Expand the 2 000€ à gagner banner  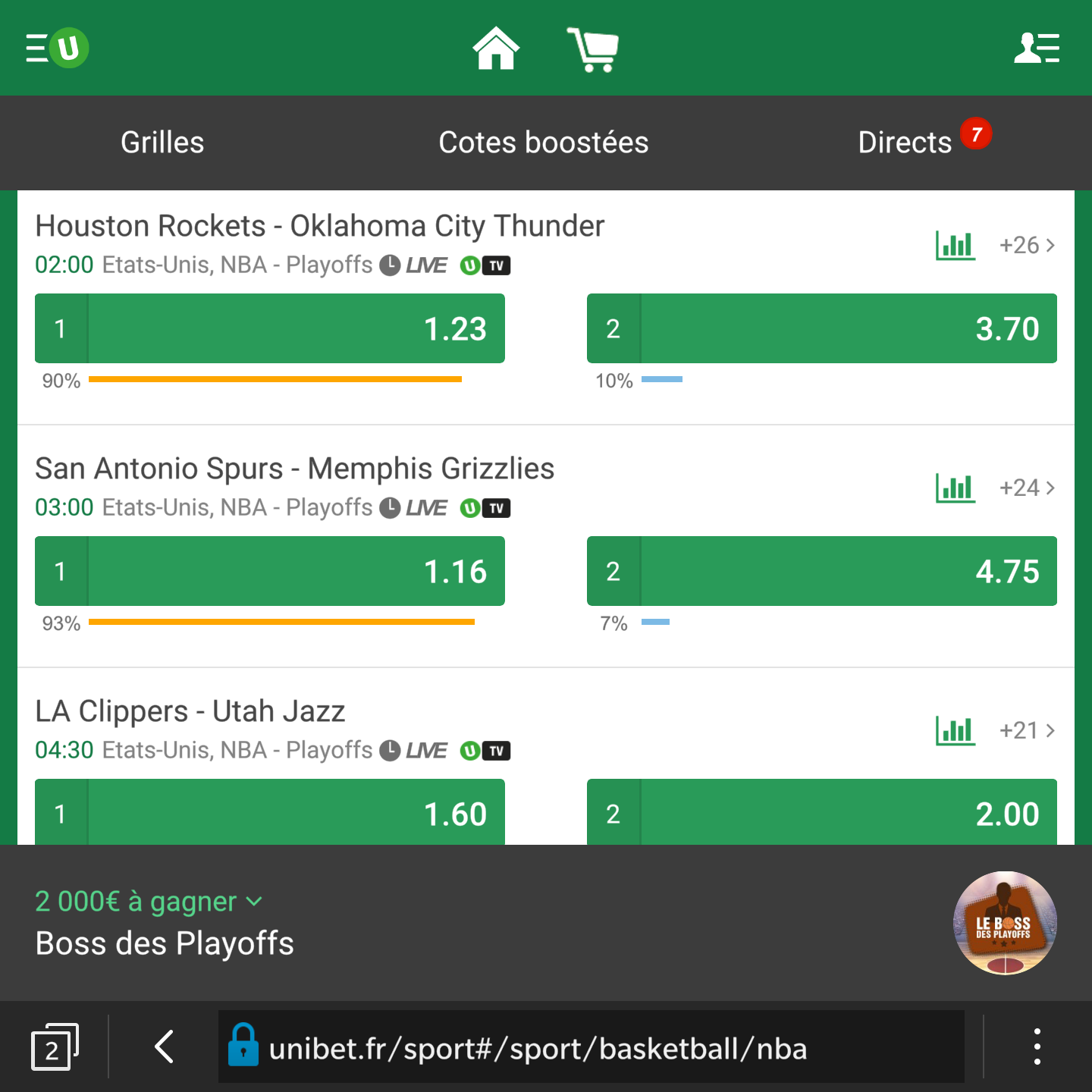(x=149, y=902)
